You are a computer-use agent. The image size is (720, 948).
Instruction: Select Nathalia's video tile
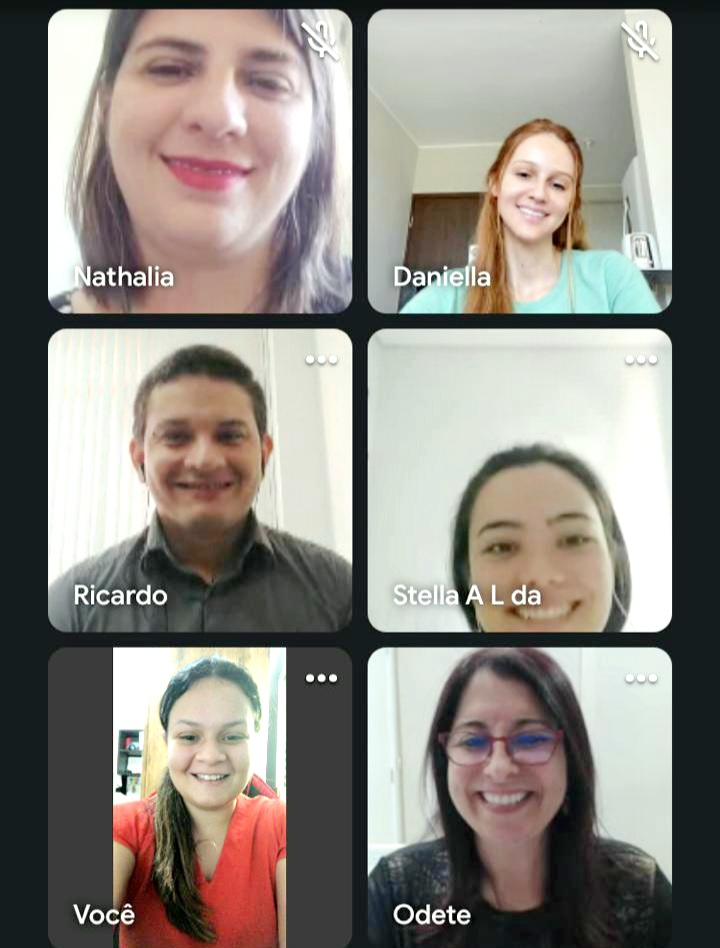point(200,160)
